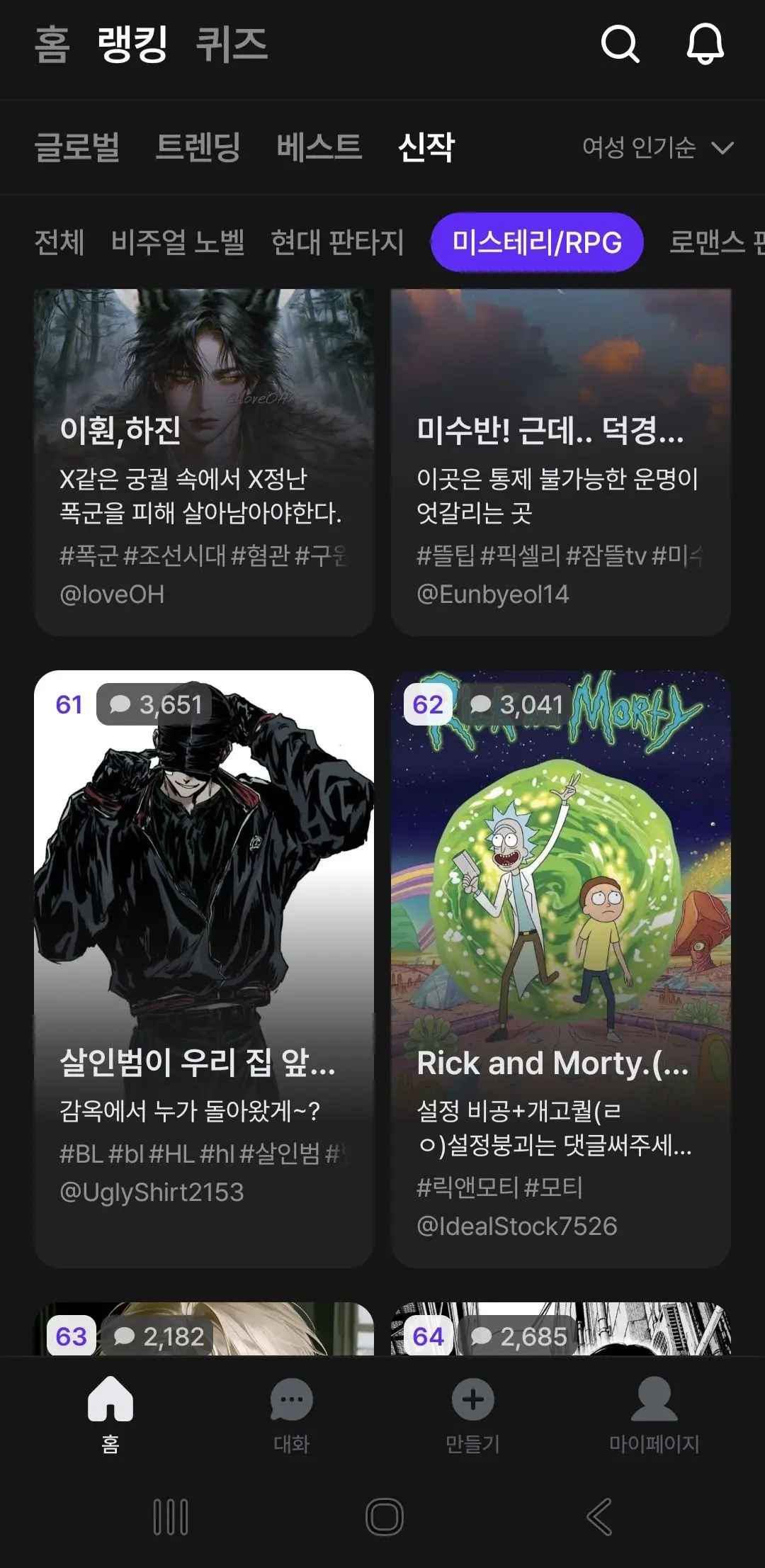Select the 베스트 ranking tab

(x=319, y=147)
